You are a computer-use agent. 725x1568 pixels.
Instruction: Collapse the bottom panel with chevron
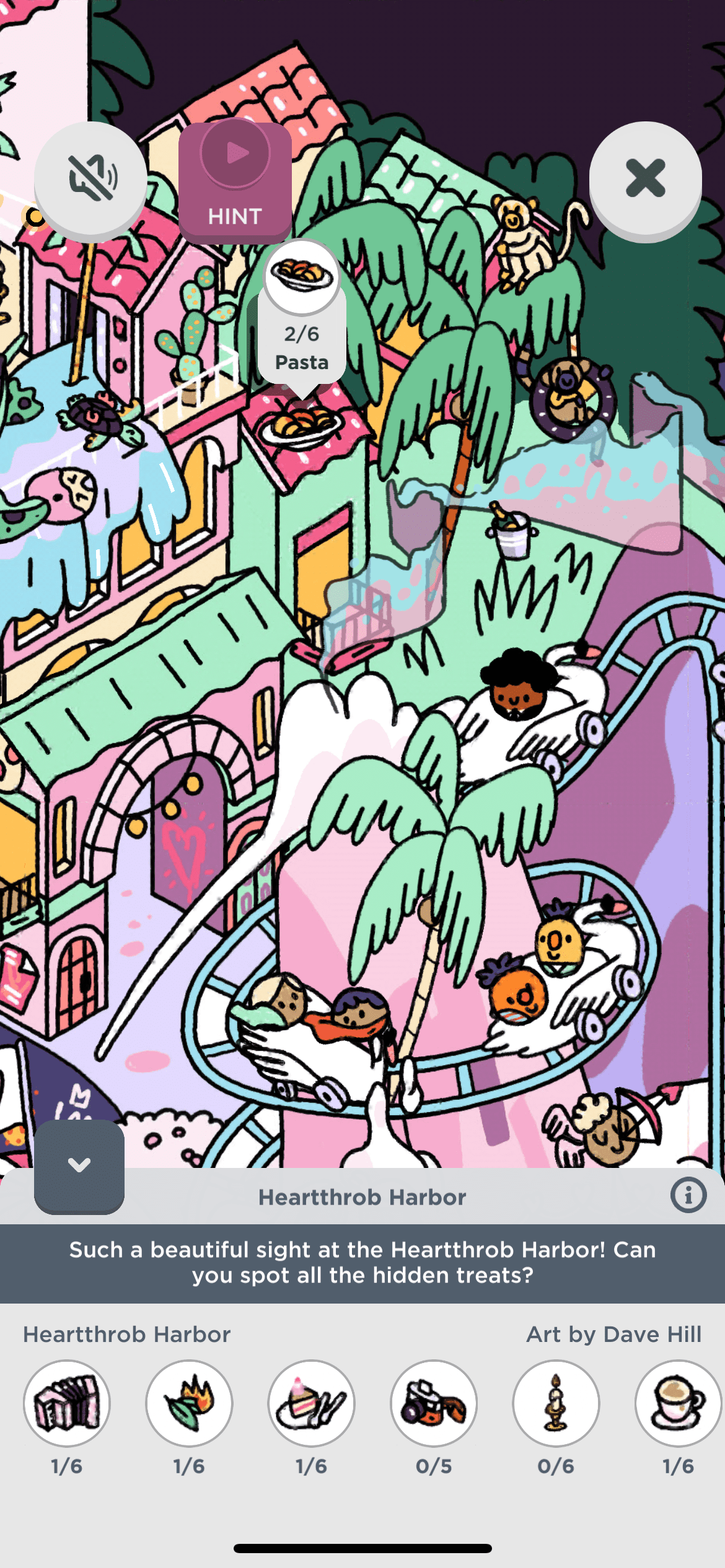click(79, 1166)
